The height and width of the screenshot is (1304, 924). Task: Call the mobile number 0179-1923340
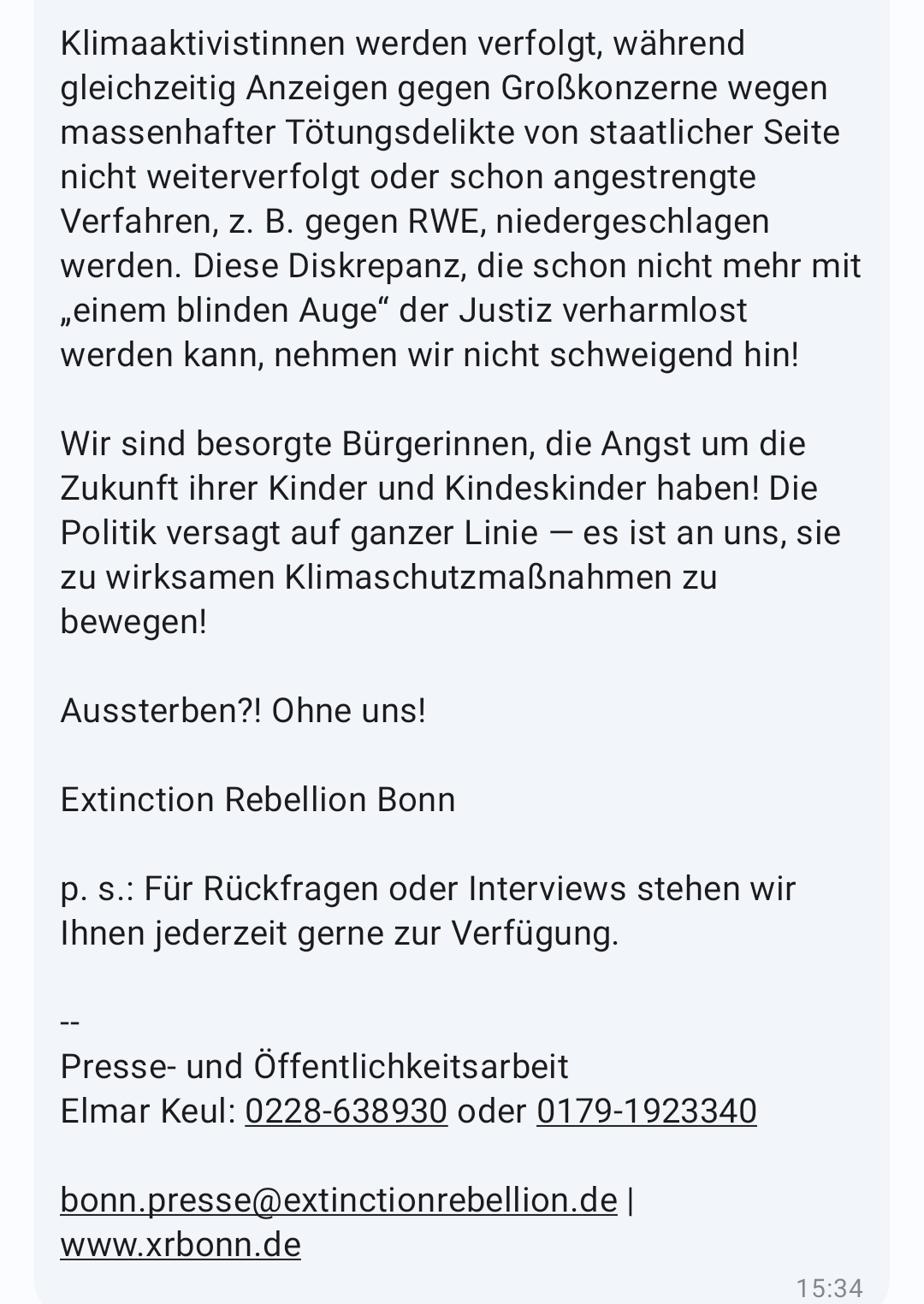(646, 1111)
